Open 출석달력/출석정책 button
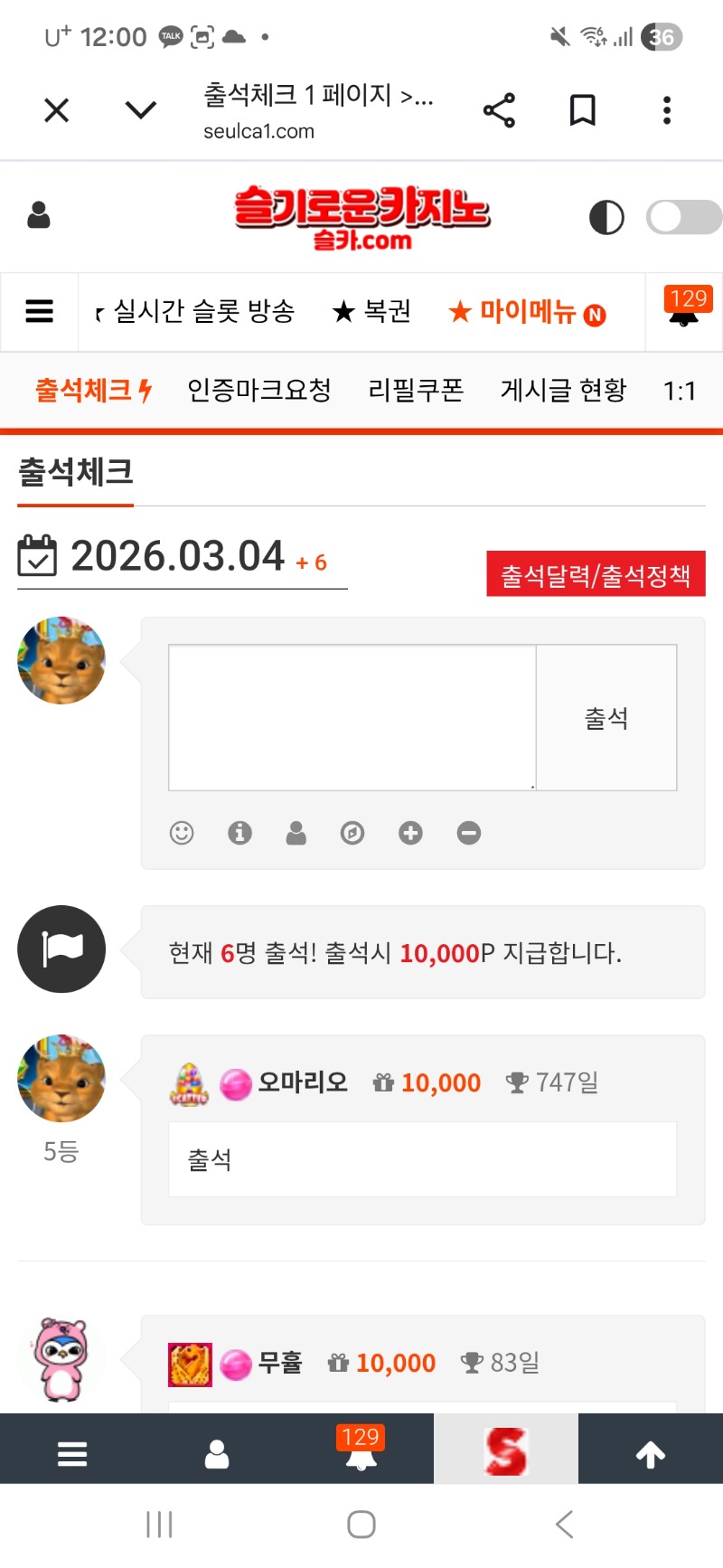723x1568 pixels. [x=596, y=575]
